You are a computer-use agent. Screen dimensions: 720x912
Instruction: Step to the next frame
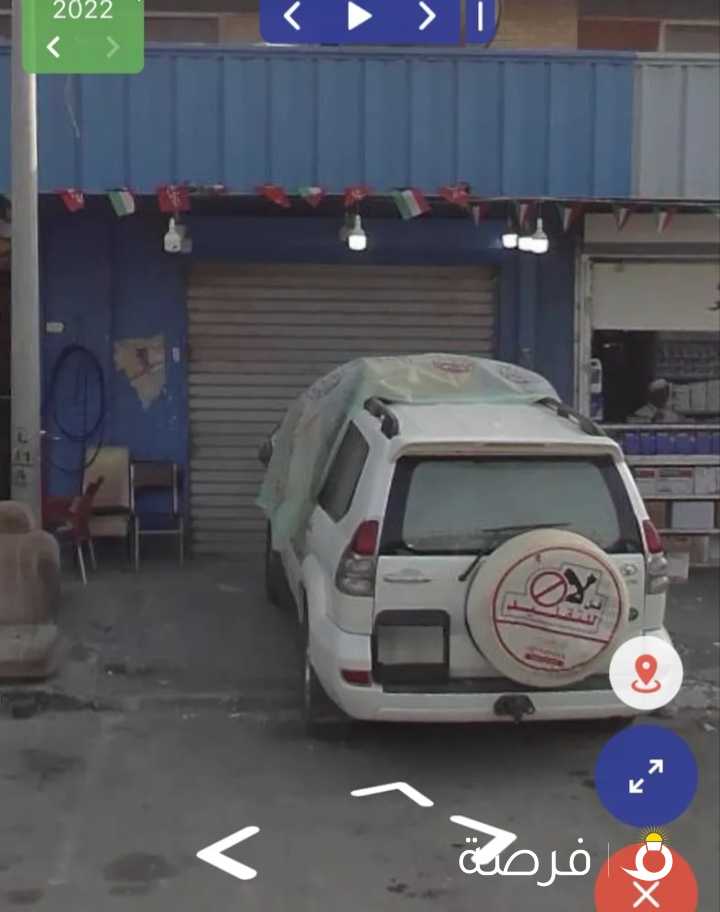pos(427,16)
